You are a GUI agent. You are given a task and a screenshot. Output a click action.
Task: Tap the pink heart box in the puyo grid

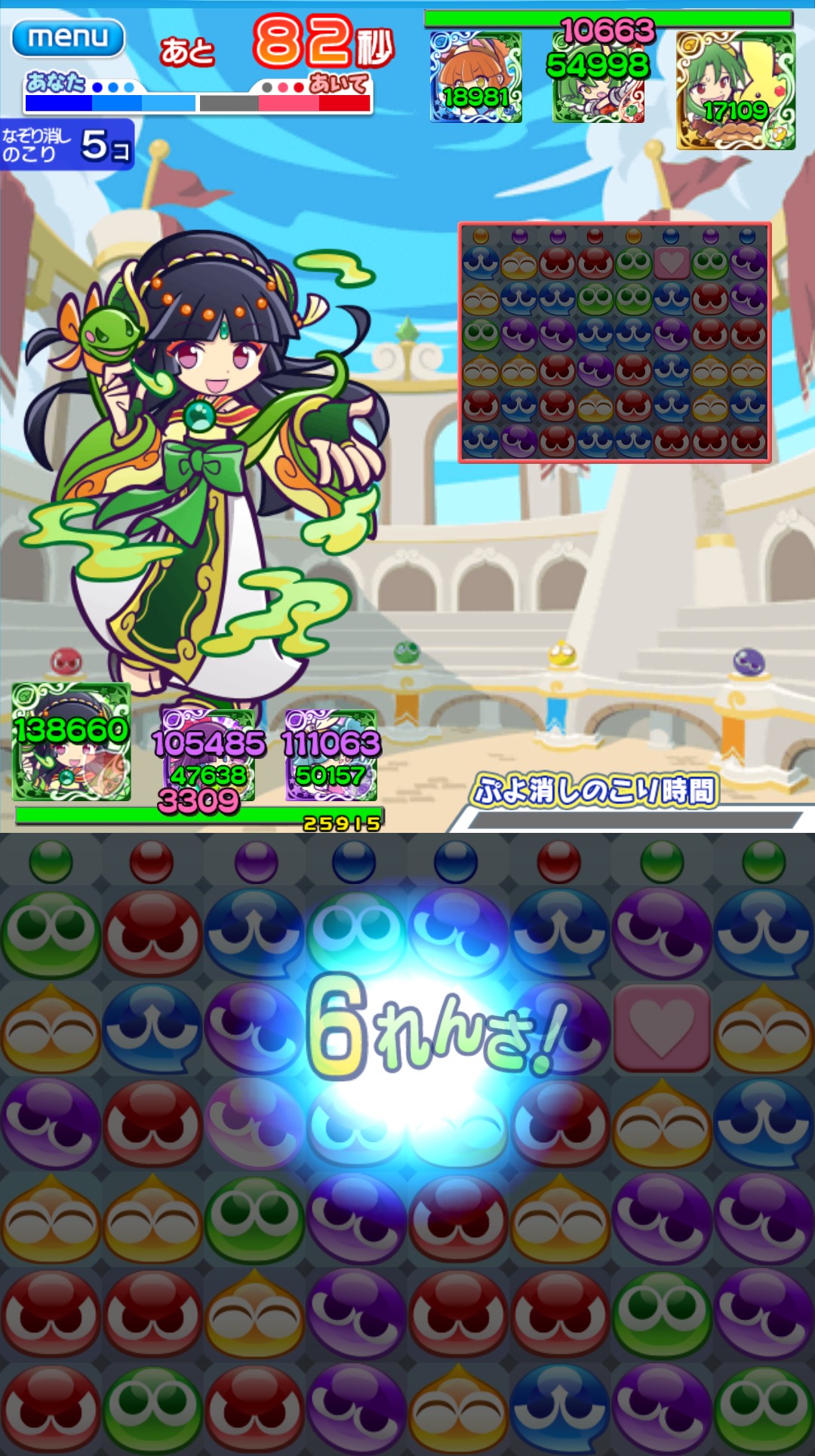click(x=662, y=1028)
